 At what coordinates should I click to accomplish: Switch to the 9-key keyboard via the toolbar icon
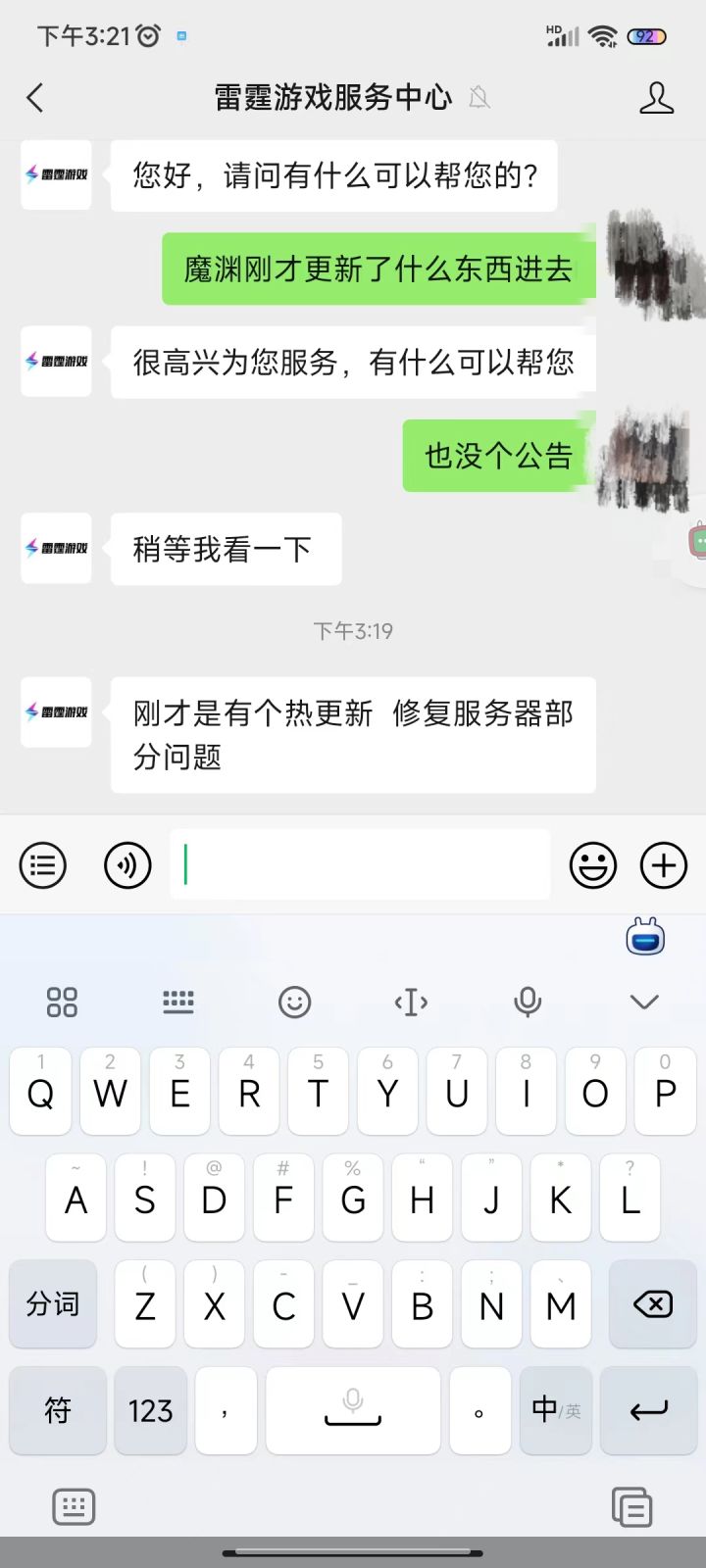coord(177,1002)
